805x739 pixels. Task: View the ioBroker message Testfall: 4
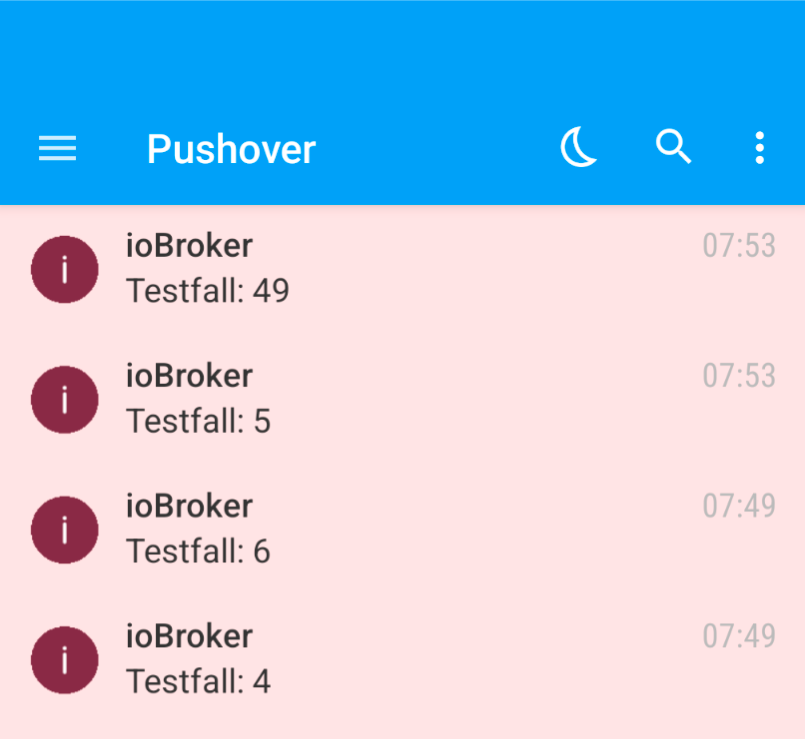(x=400, y=659)
